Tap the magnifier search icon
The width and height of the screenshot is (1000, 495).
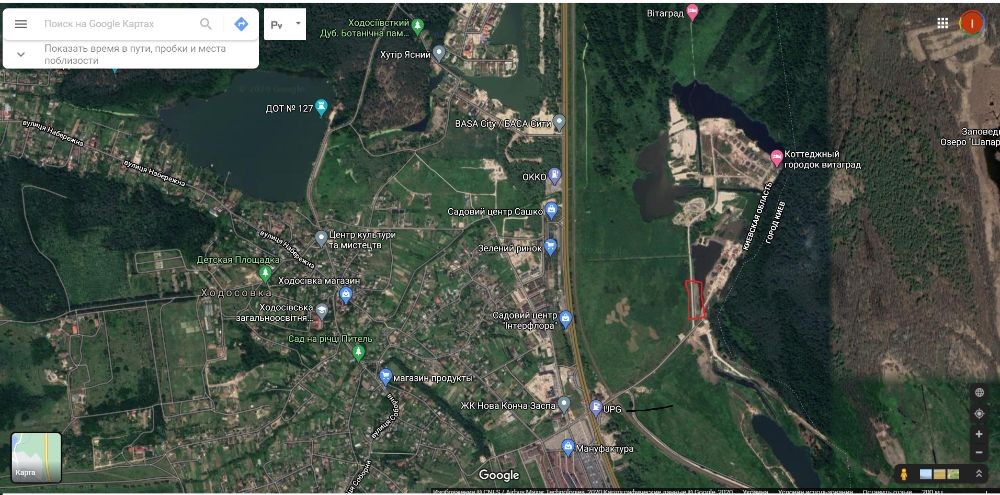(206, 24)
